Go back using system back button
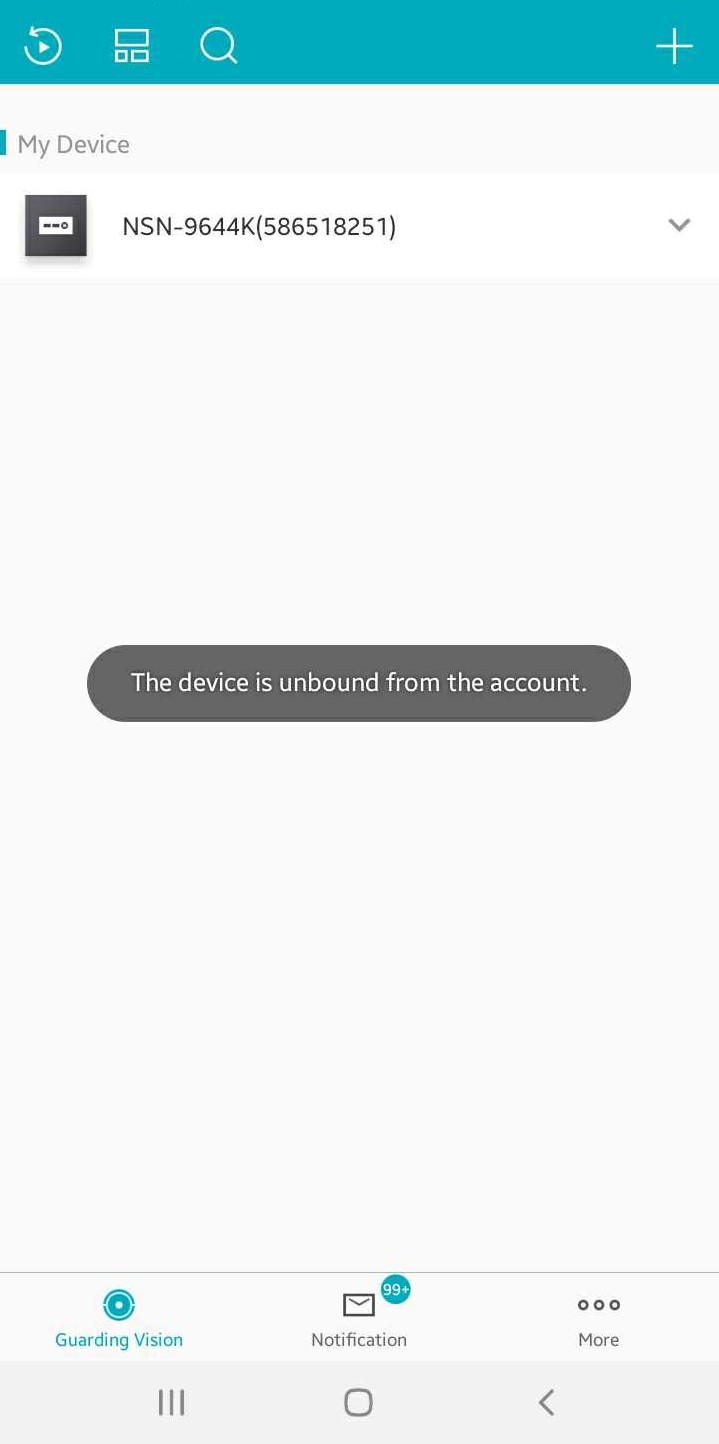This screenshot has height=1444, width=719. 546,1402
